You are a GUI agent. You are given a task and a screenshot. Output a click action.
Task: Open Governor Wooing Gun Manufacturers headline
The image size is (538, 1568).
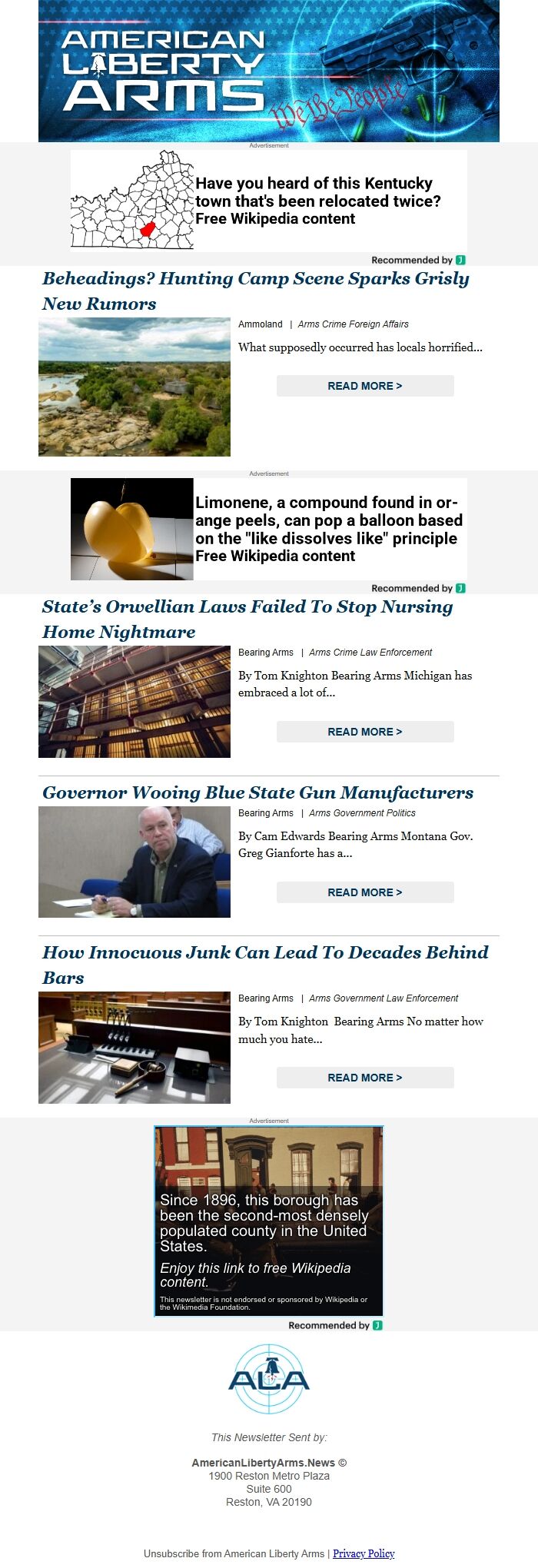pos(257,792)
